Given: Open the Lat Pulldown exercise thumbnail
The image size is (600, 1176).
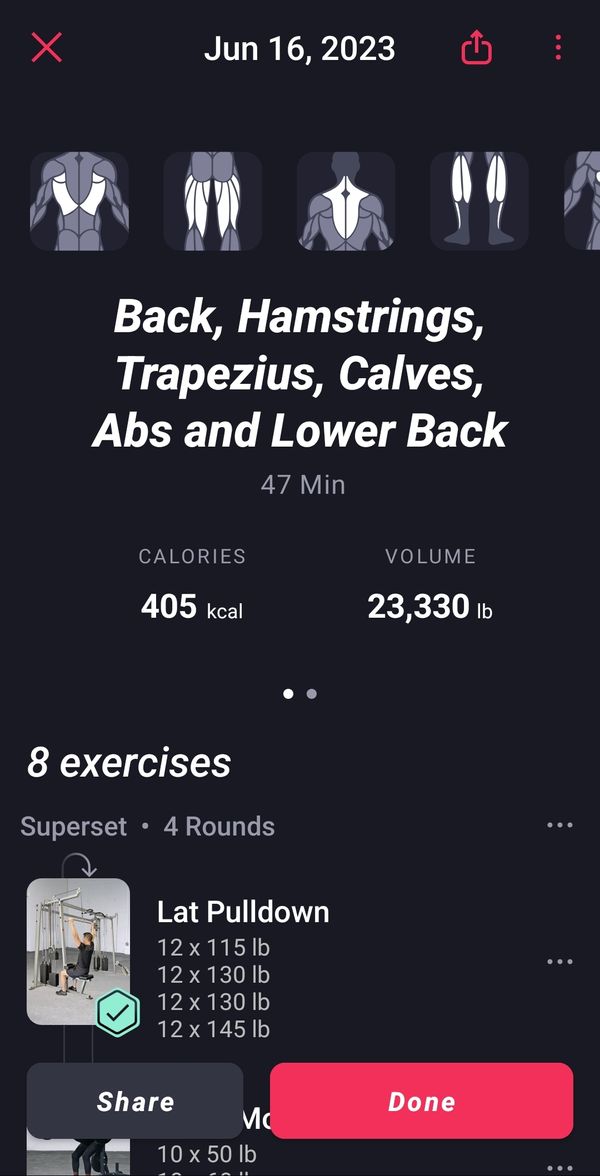Looking at the screenshot, I should pyautogui.click(x=78, y=951).
